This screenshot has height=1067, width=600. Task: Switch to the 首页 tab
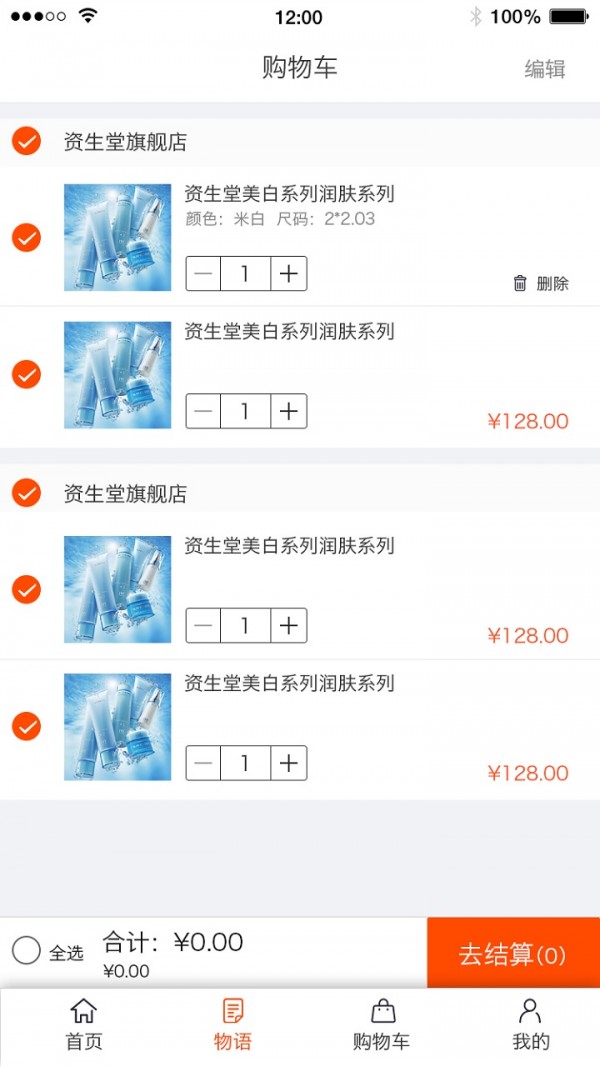click(x=84, y=1025)
